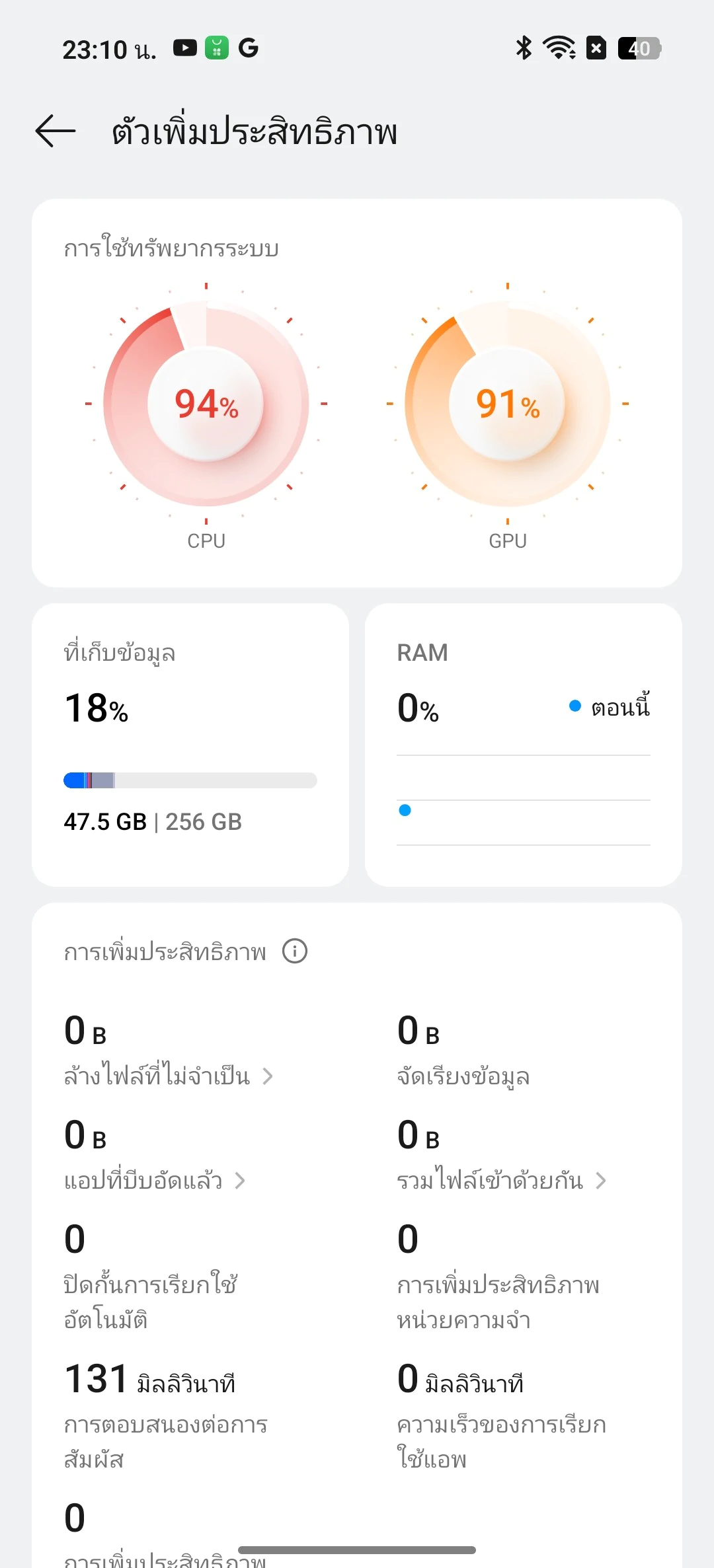Open the ที่เก็บข้อมูล storage card
The image size is (714, 1568).
pos(190,745)
